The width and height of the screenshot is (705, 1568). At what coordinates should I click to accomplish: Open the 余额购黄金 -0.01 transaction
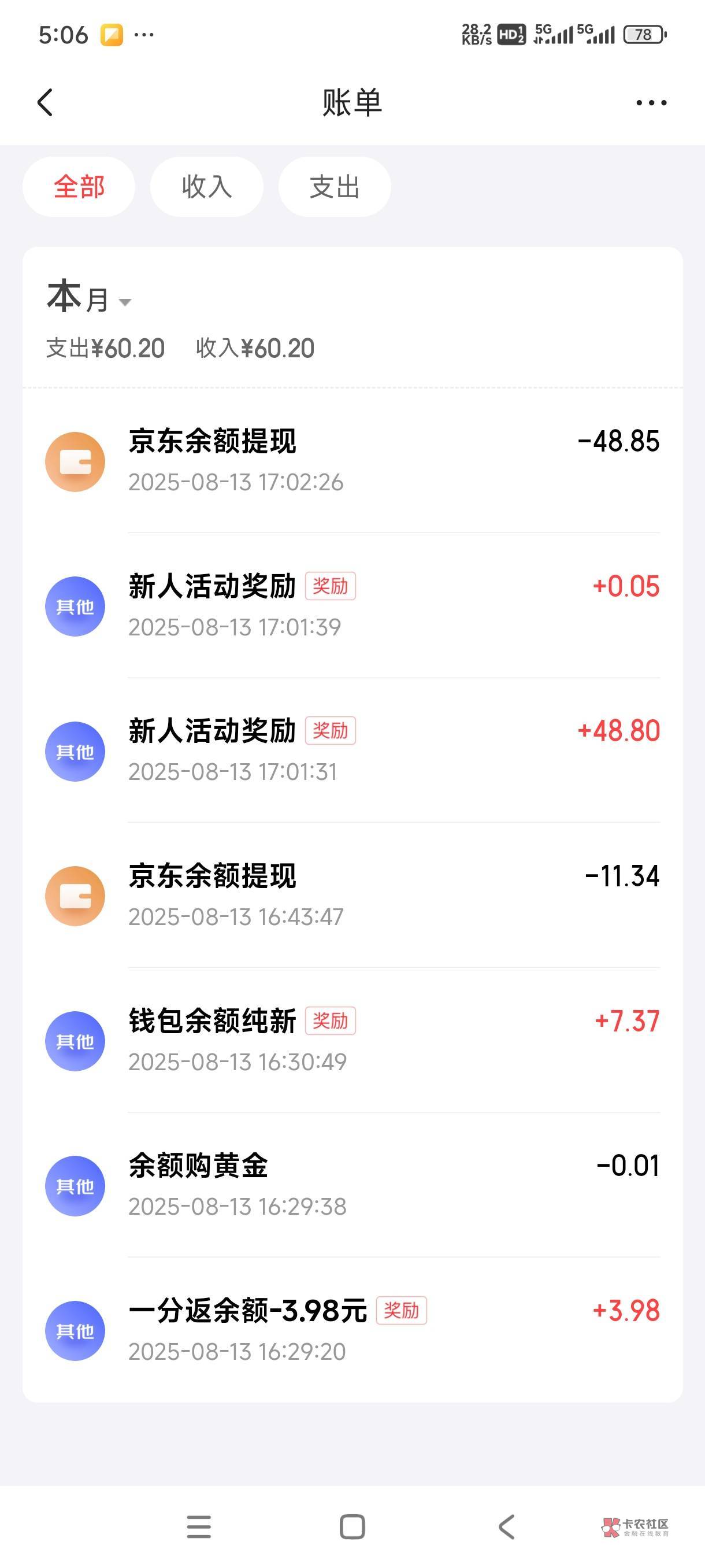coord(353,1185)
